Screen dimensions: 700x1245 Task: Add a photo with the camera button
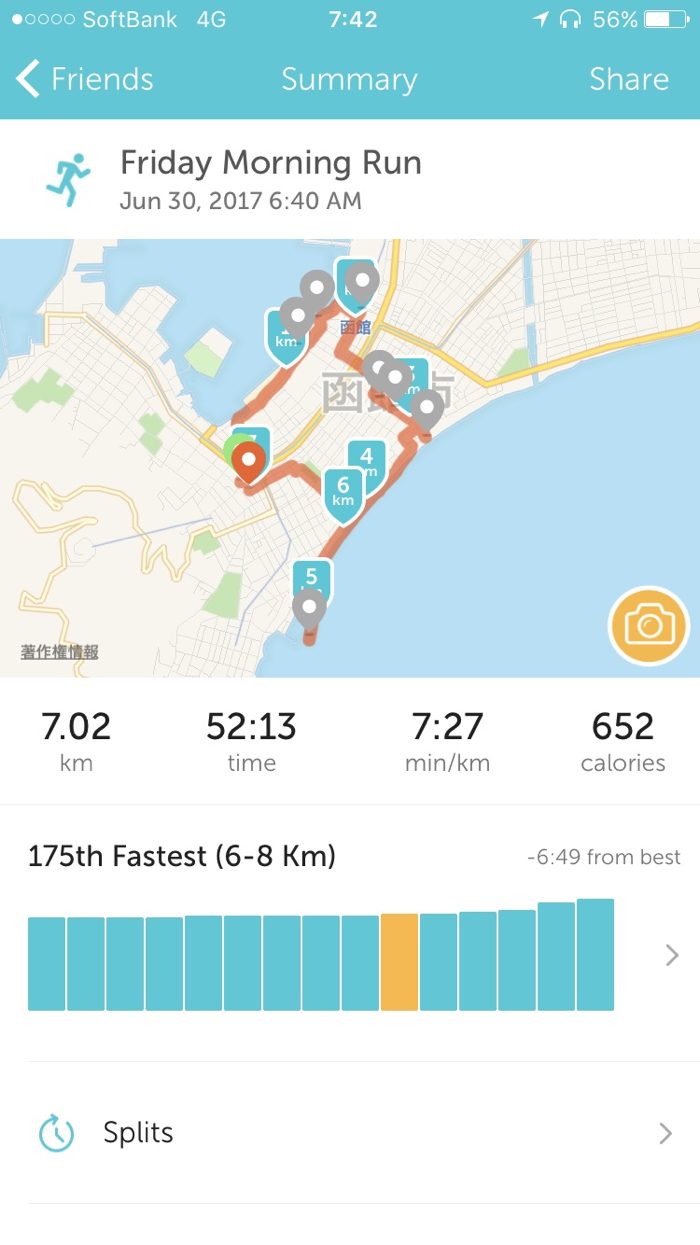pyautogui.click(x=649, y=626)
